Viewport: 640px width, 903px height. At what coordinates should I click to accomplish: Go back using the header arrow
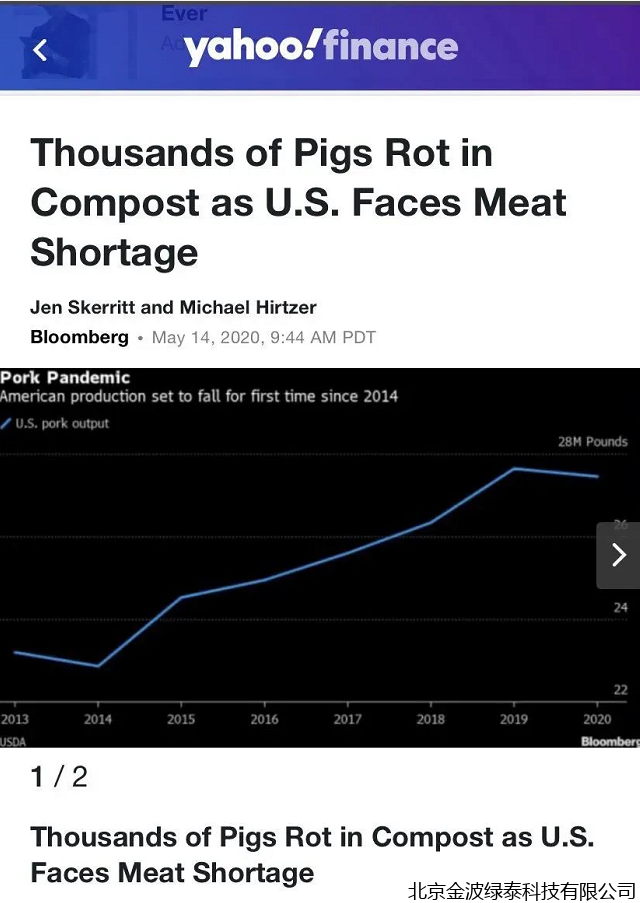click(x=40, y=49)
